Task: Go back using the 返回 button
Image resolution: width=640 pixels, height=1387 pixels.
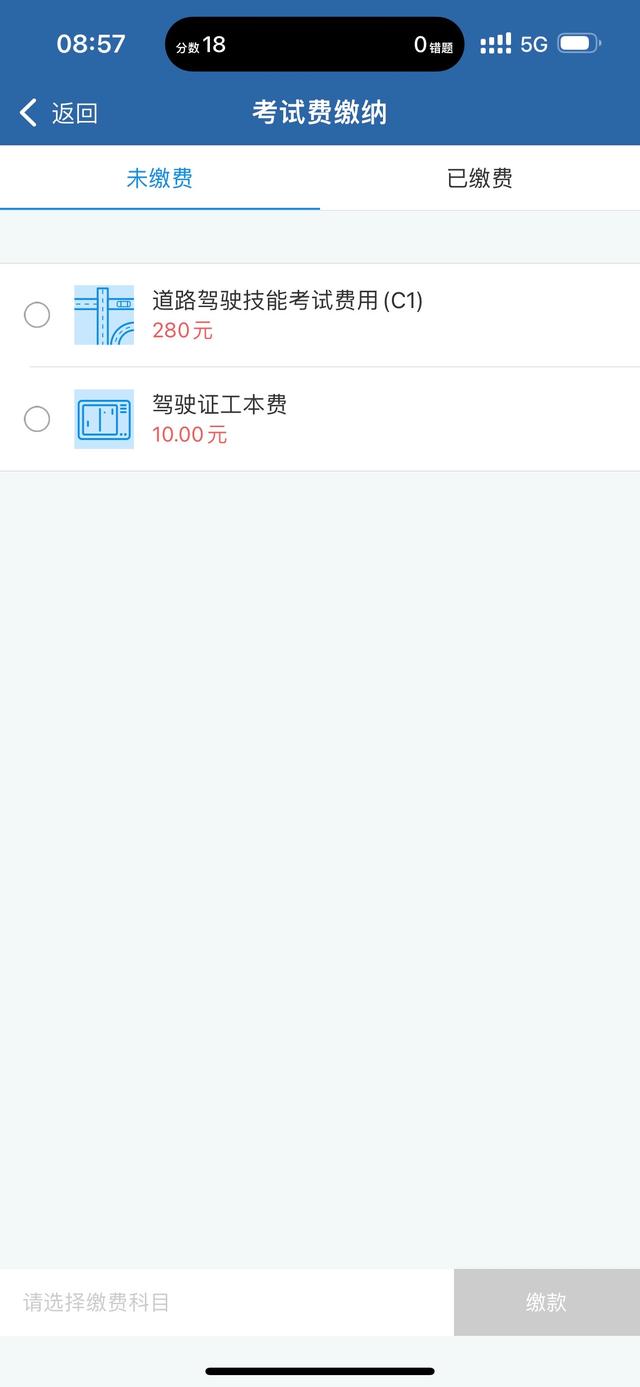Action: tap(59, 113)
